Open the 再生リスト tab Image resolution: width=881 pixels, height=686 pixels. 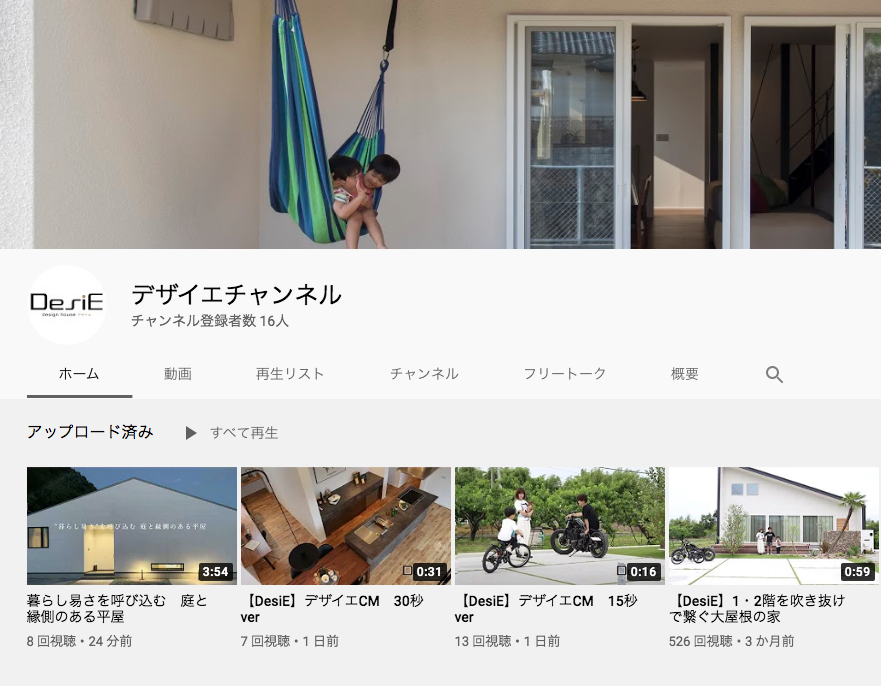point(290,374)
